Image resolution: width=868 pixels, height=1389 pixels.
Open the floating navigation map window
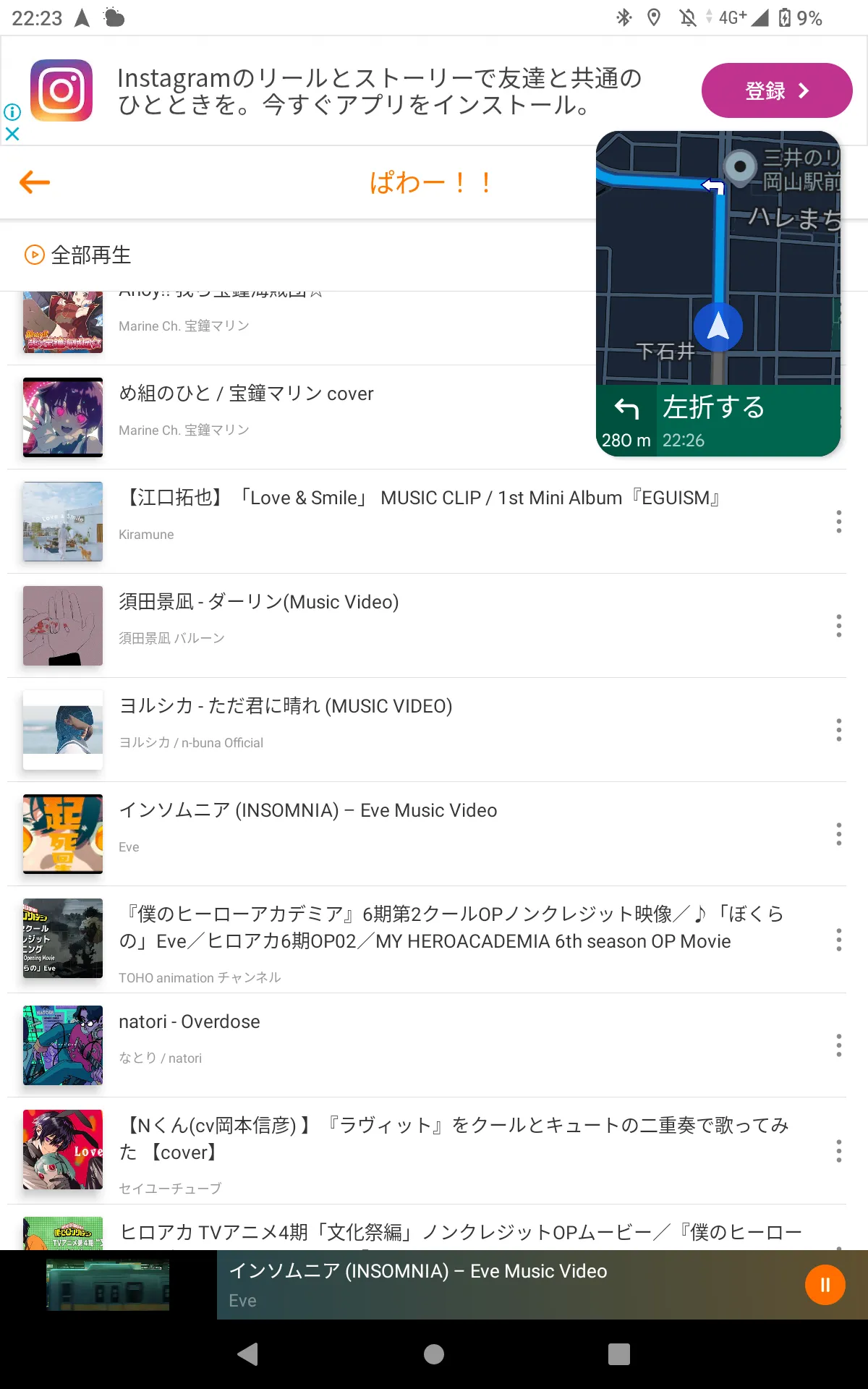tap(718, 289)
